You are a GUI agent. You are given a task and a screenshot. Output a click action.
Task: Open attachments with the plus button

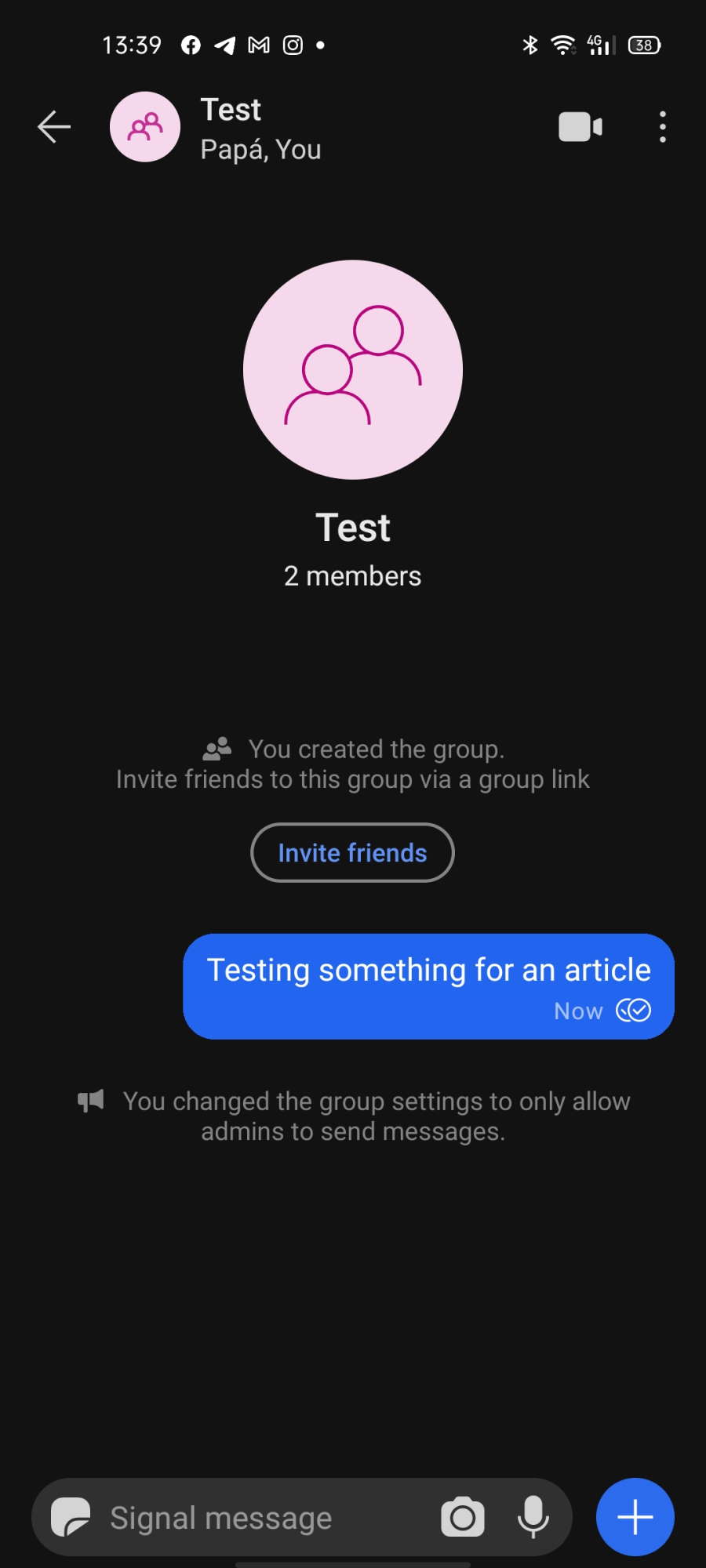coord(635,1517)
